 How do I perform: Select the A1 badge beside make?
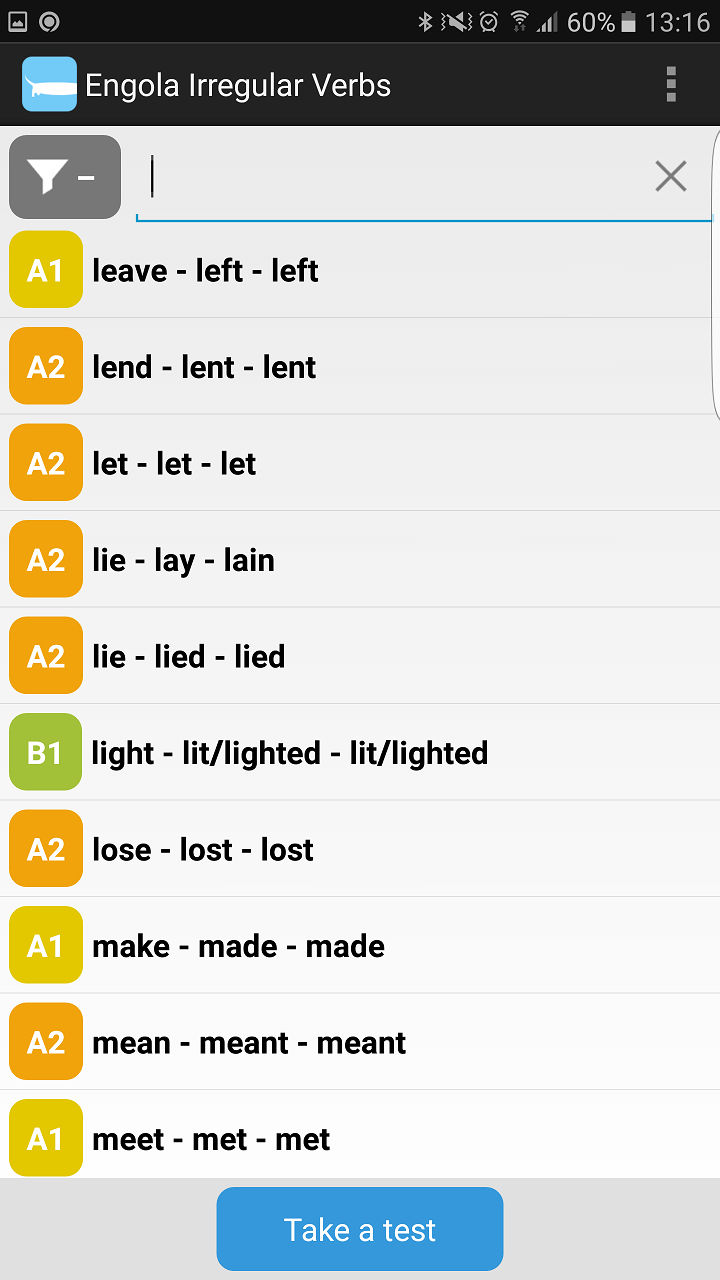(x=45, y=944)
